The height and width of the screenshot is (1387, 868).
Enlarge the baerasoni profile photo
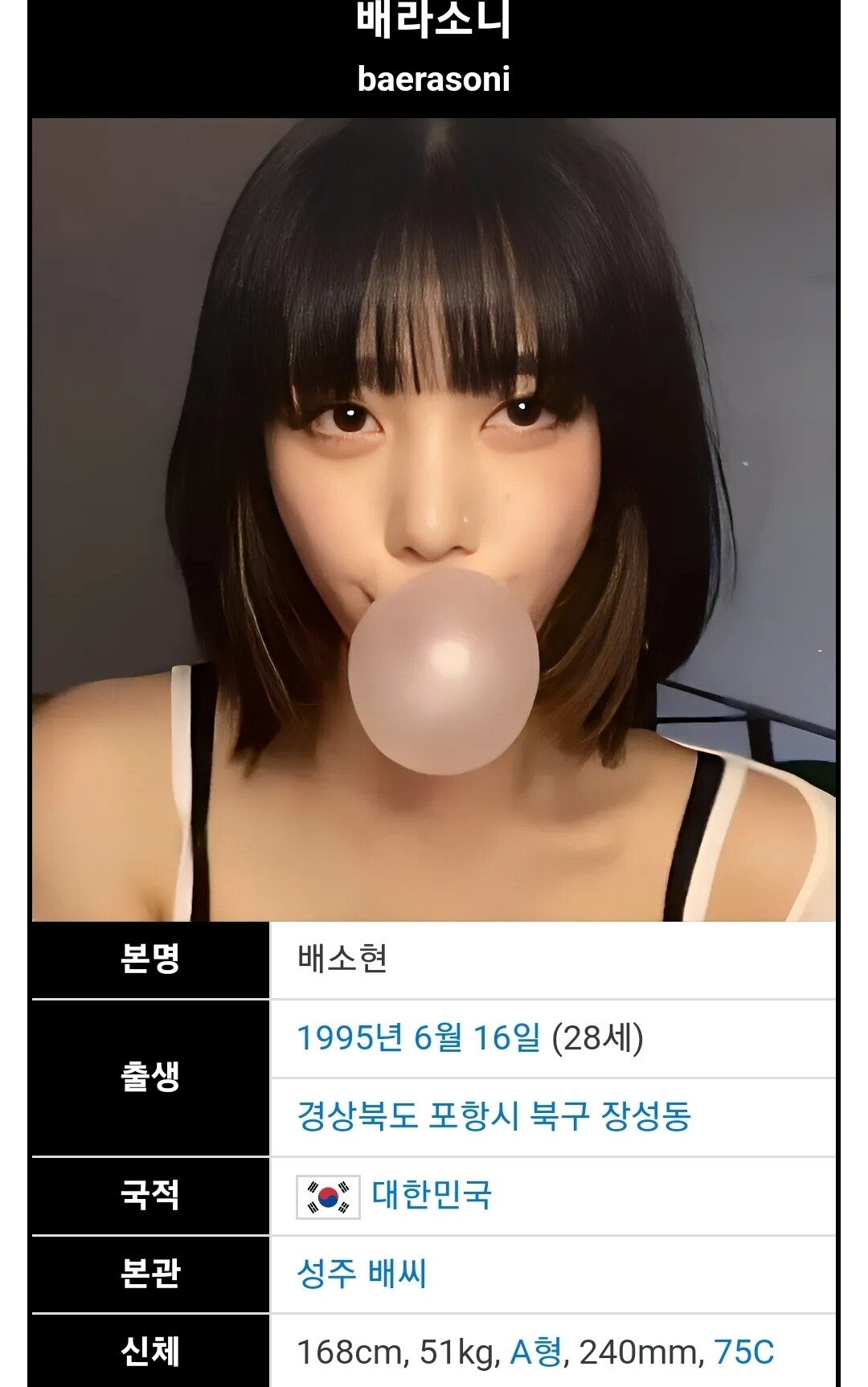tap(434, 519)
